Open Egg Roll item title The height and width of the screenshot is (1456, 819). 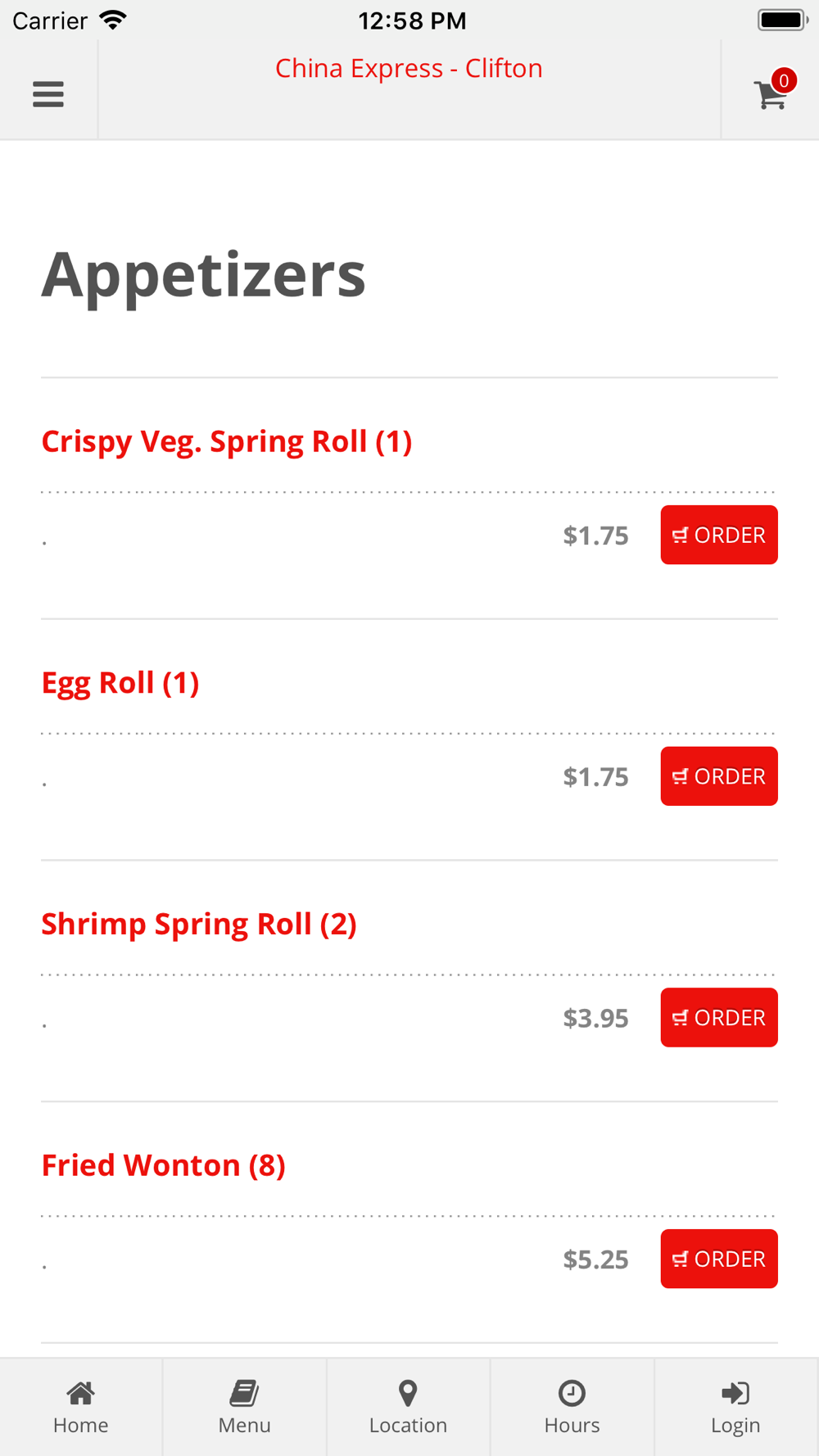tap(120, 683)
